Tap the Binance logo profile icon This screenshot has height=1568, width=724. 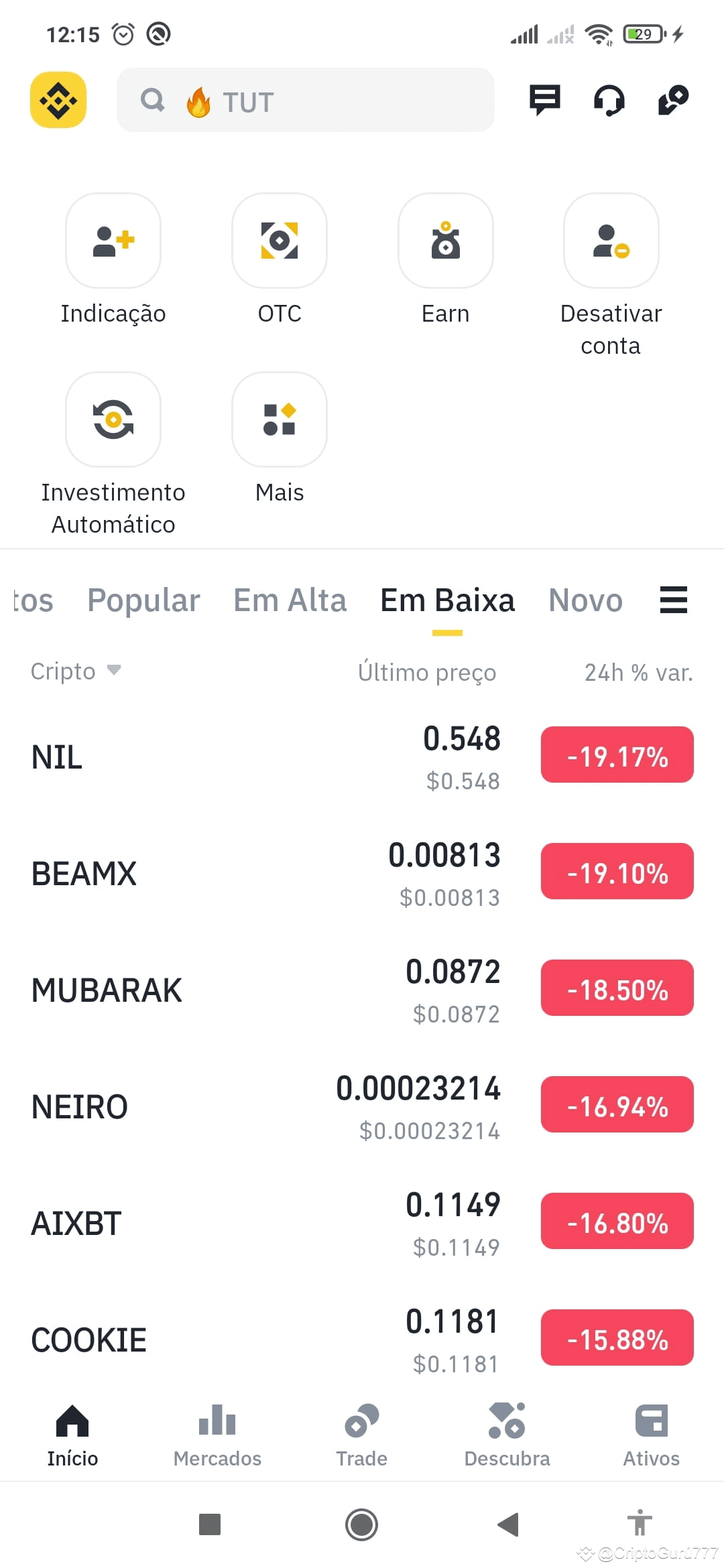[58, 100]
